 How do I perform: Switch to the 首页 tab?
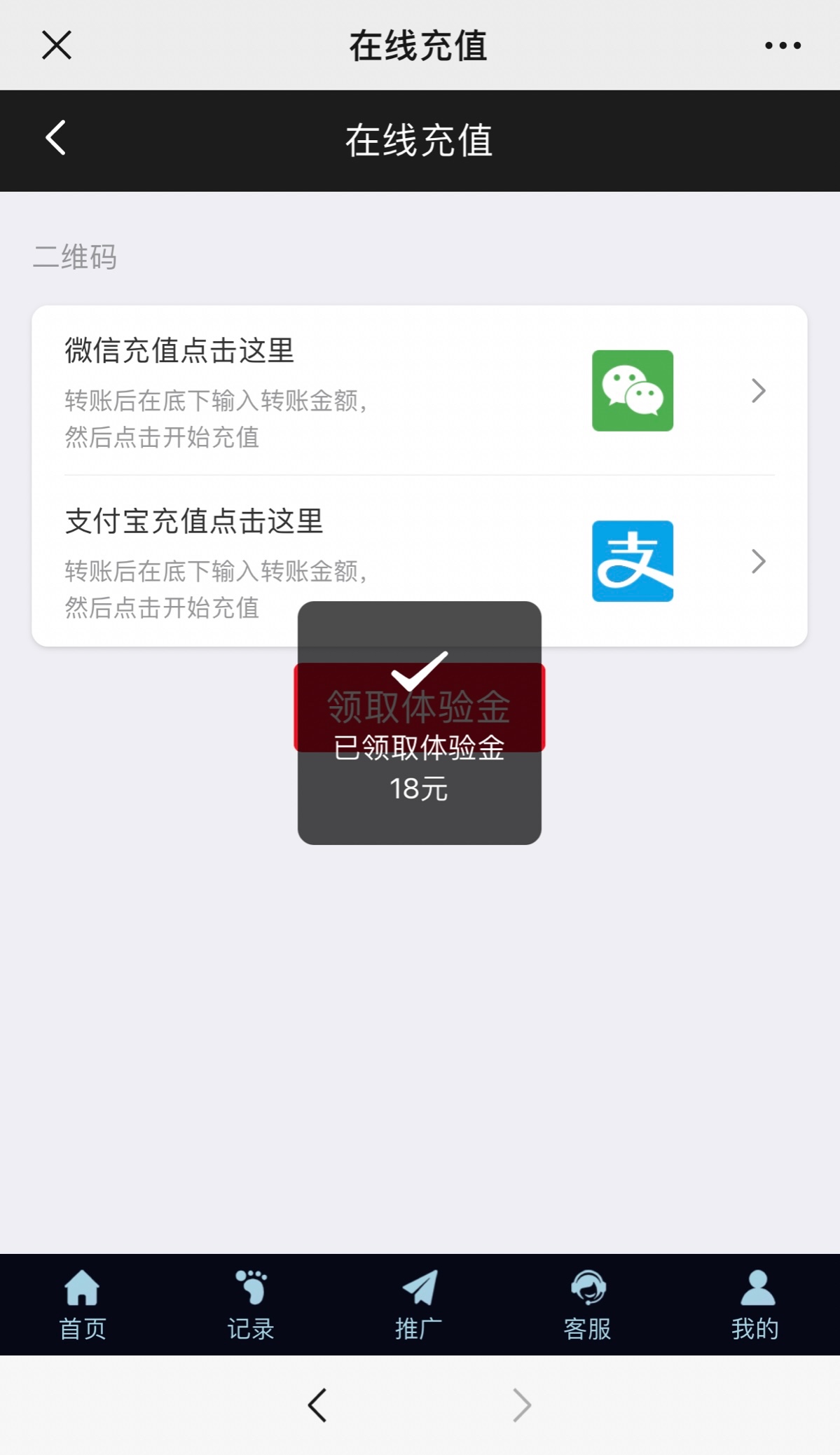coord(83,1304)
